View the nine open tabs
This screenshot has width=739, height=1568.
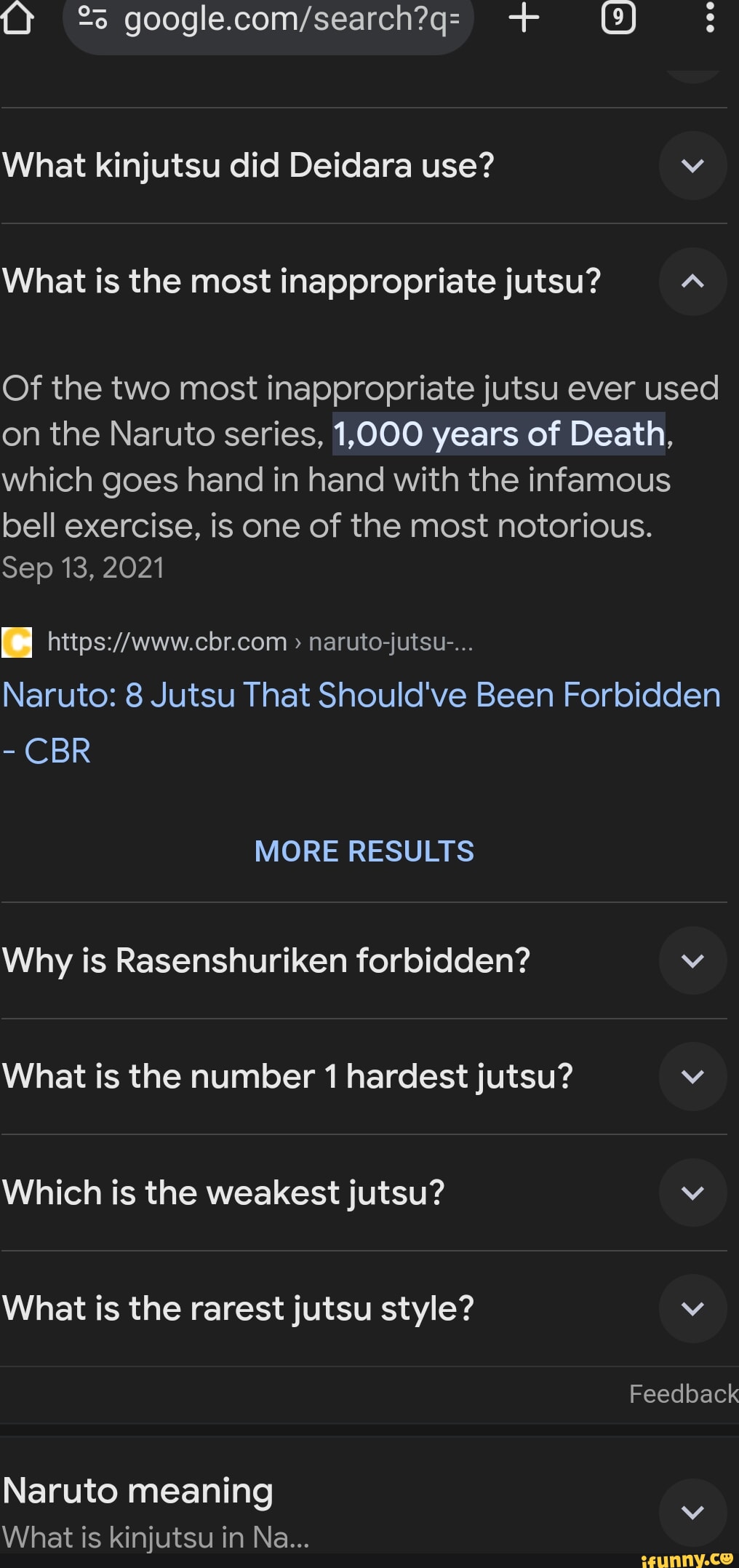click(618, 18)
